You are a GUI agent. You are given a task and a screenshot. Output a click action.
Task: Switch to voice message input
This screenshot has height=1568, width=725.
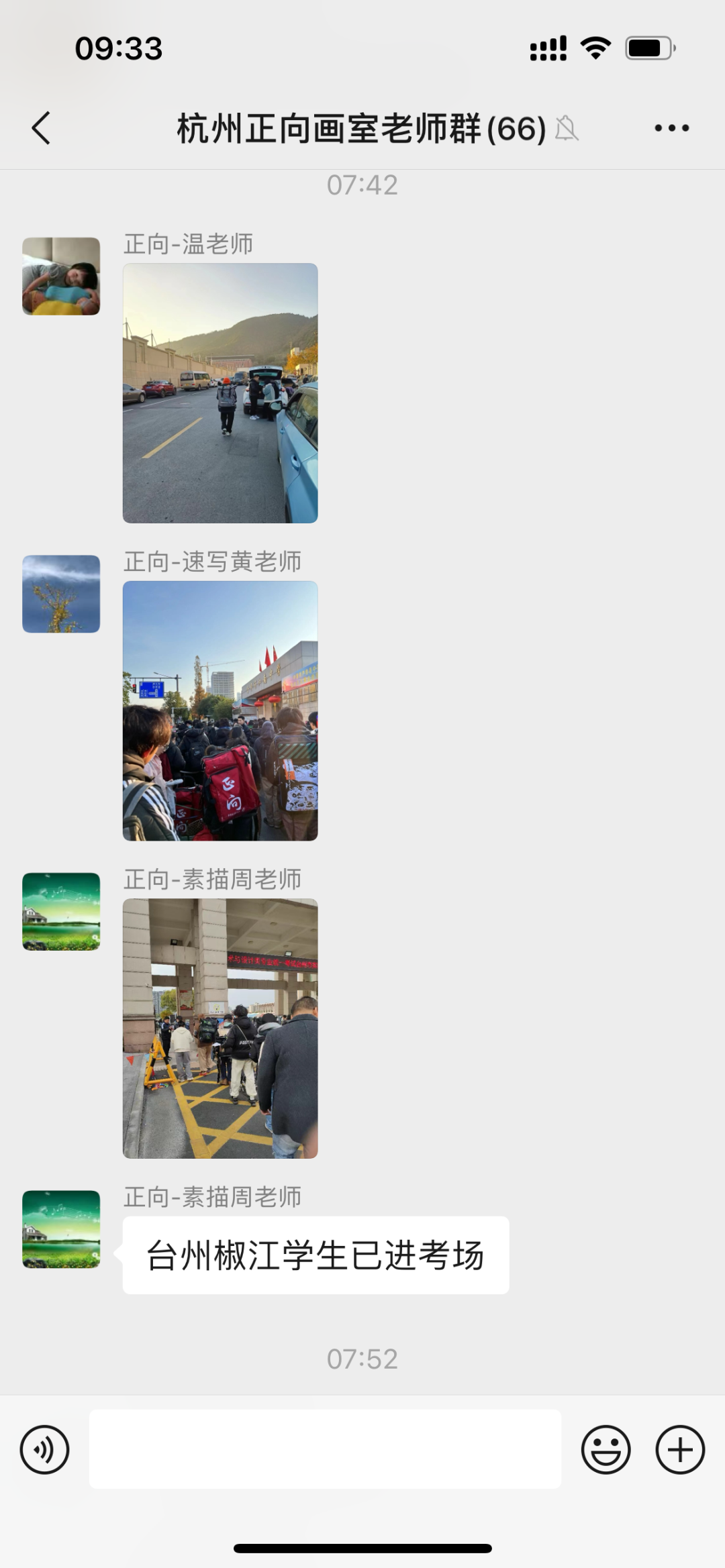coord(45,1449)
